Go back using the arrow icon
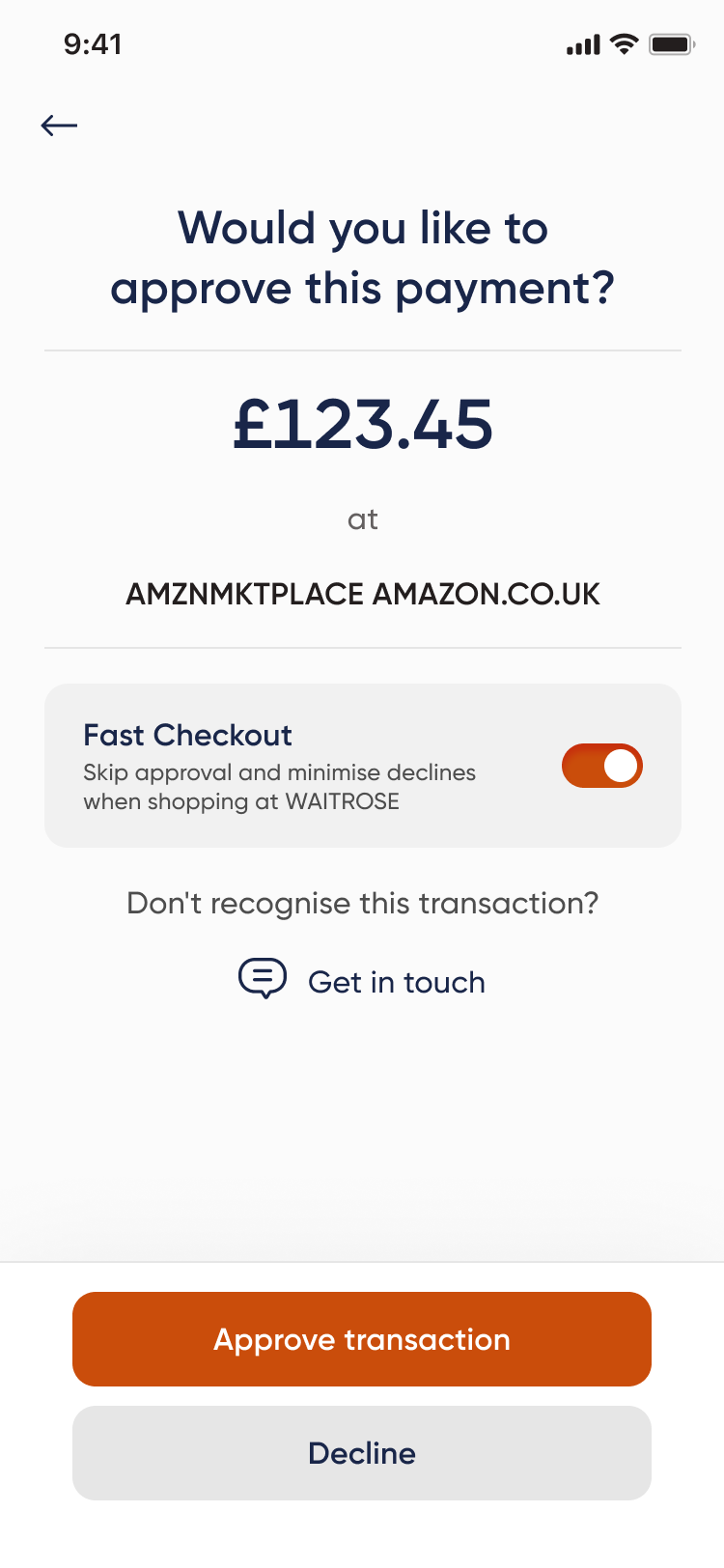 point(59,126)
